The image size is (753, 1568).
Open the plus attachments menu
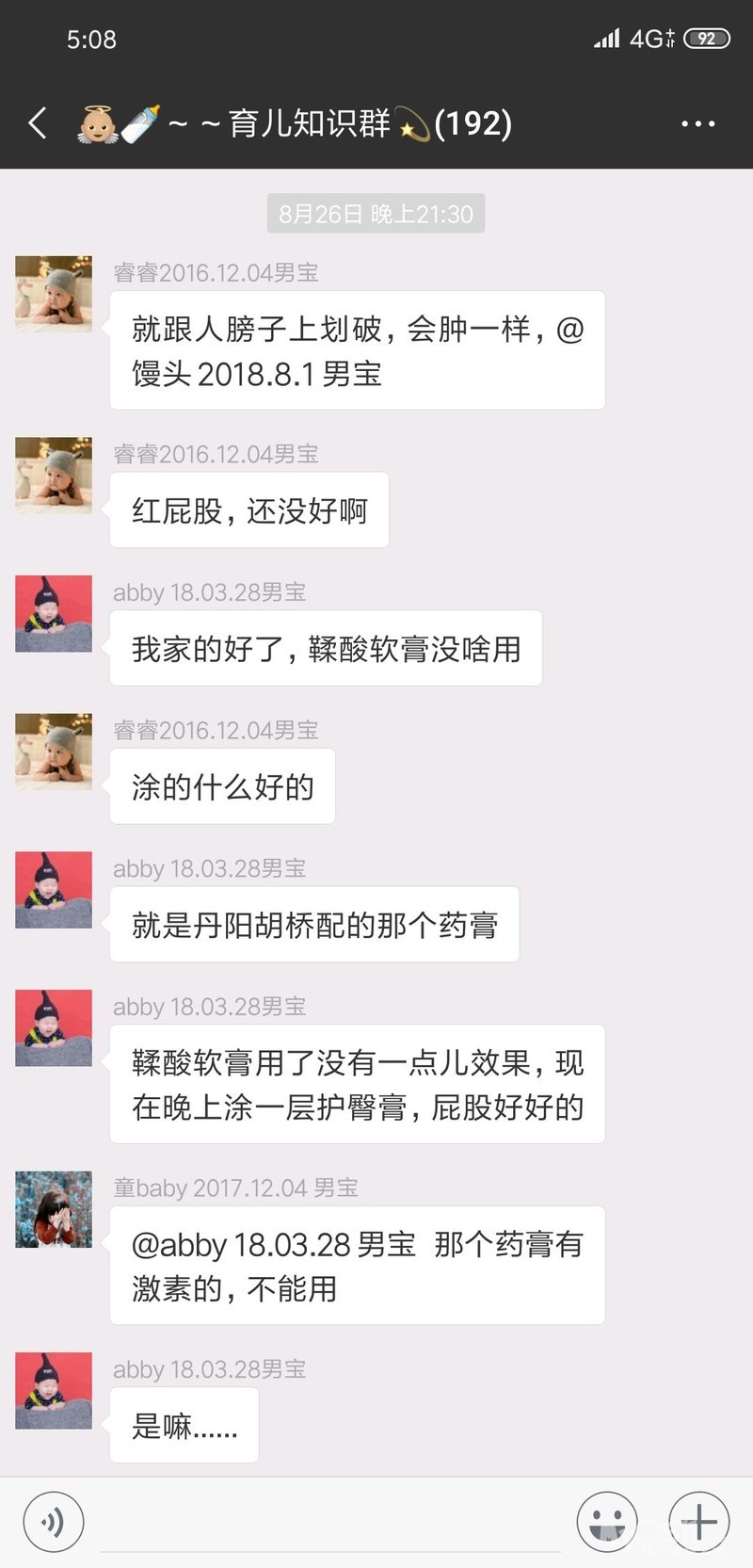tap(698, 1522)
